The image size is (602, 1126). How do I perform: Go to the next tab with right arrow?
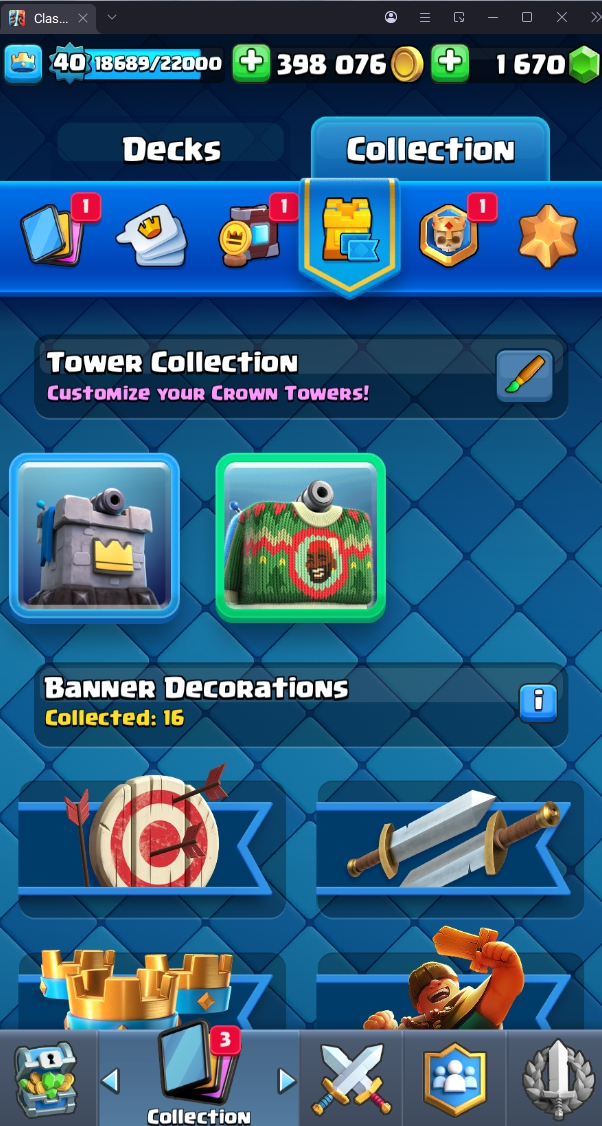click(x=287, y=1080)
